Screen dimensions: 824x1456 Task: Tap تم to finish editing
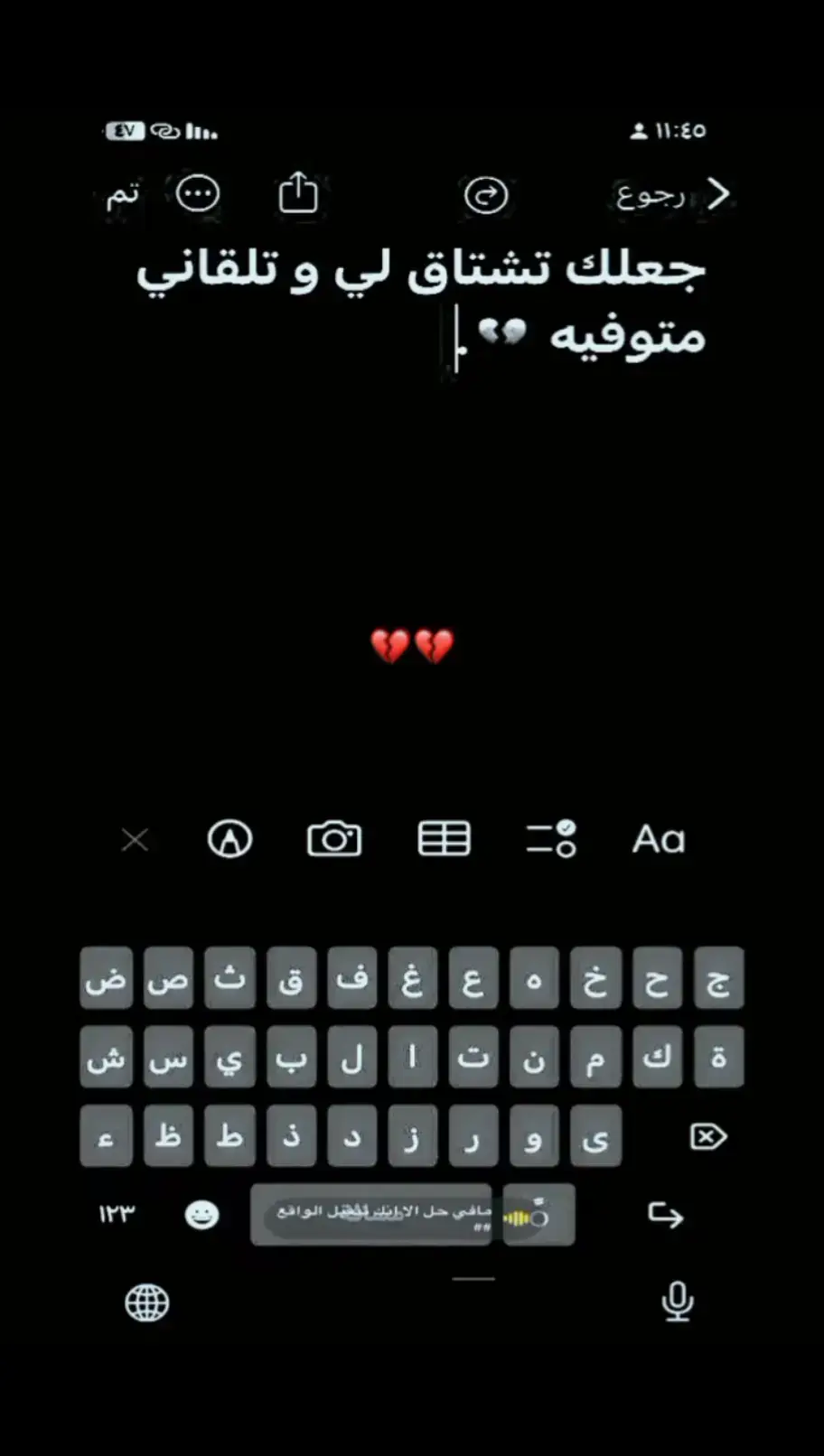click(123, 194)
